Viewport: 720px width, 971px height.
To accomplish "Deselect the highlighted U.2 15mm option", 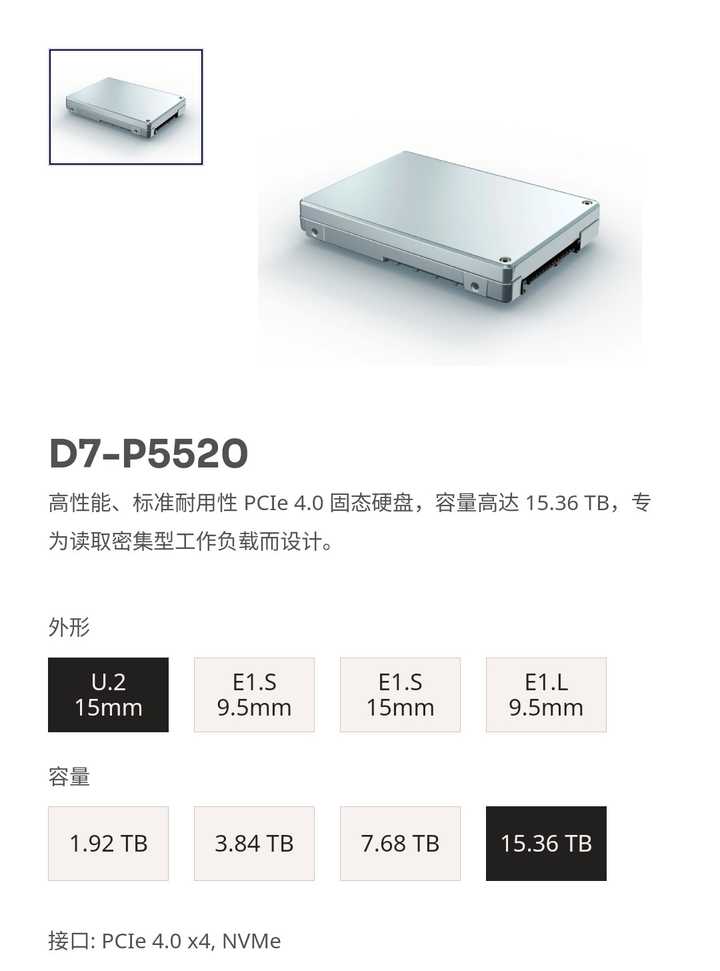I will click(x=107, y=695).
